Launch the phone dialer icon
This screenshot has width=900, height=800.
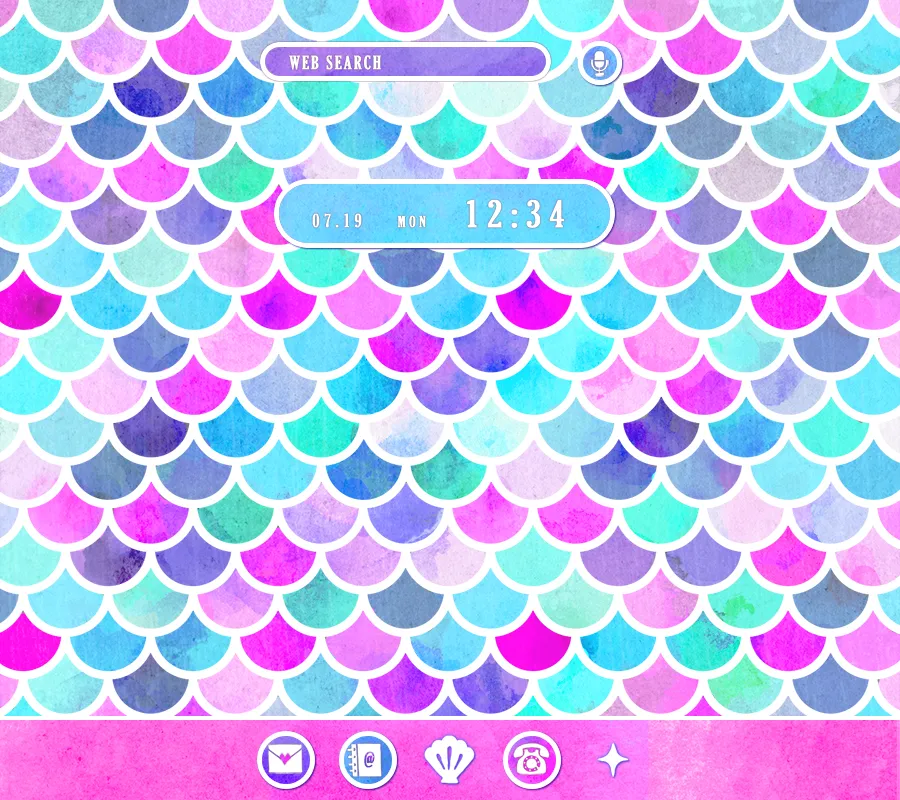pos(532,760)
